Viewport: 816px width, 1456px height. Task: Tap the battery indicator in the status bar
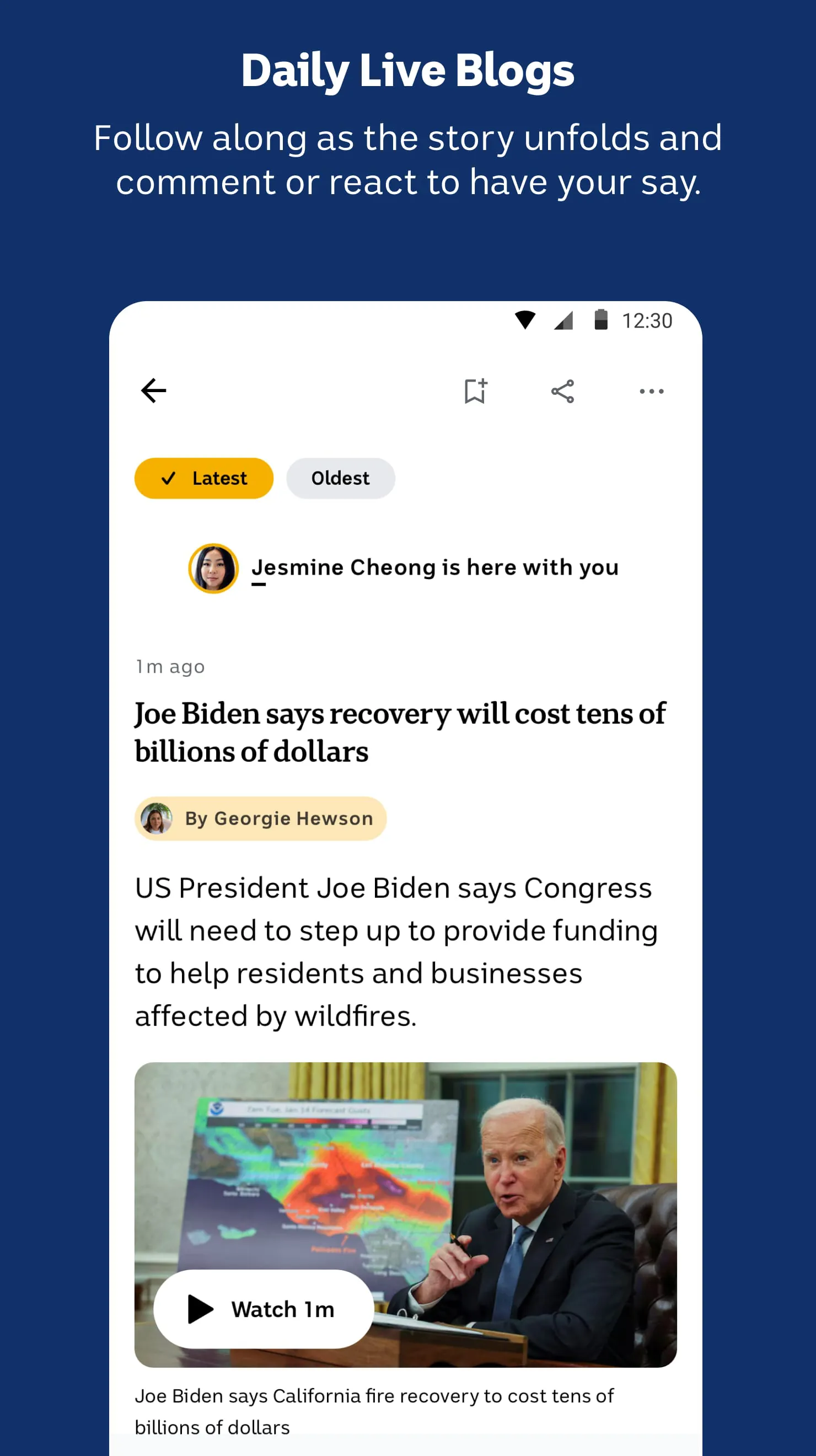tap(600, 319)
